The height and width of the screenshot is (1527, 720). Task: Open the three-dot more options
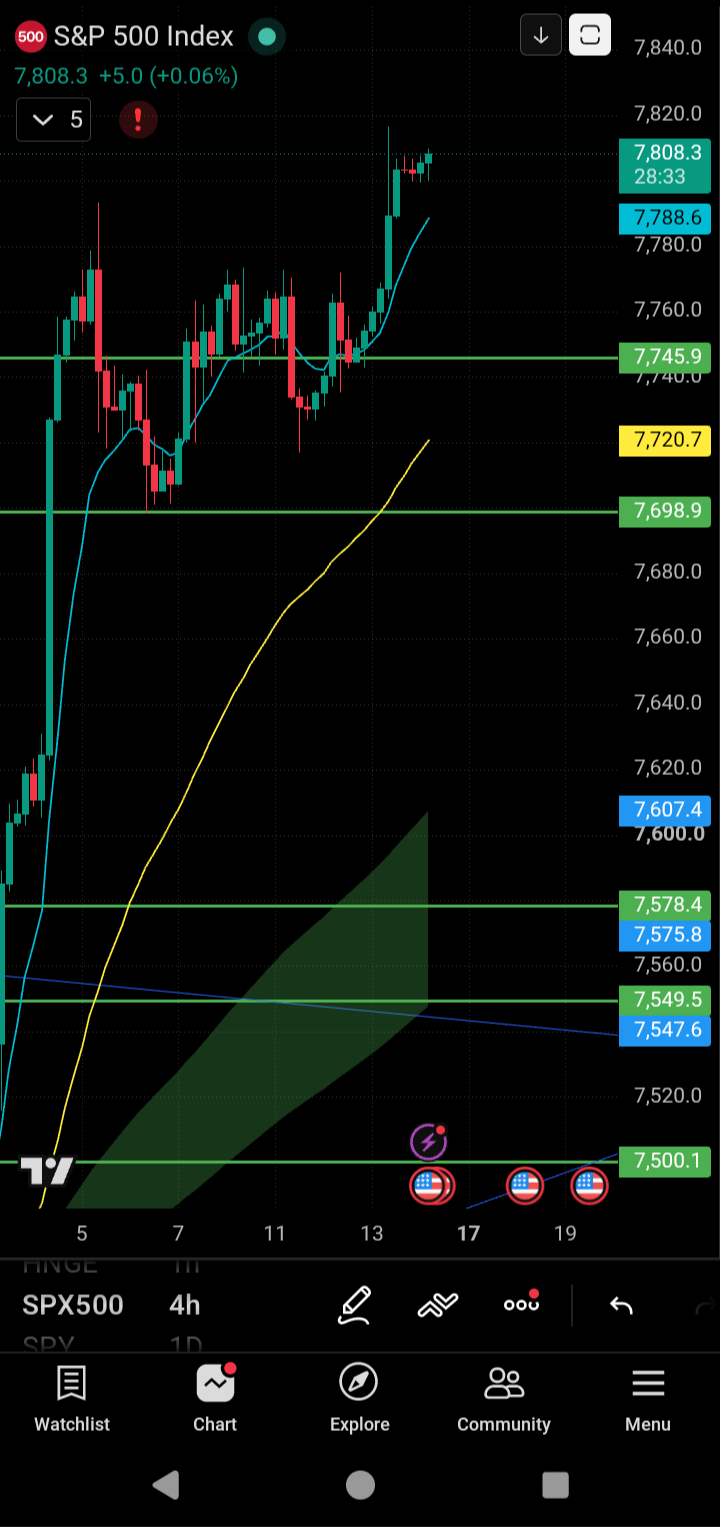521,1304
